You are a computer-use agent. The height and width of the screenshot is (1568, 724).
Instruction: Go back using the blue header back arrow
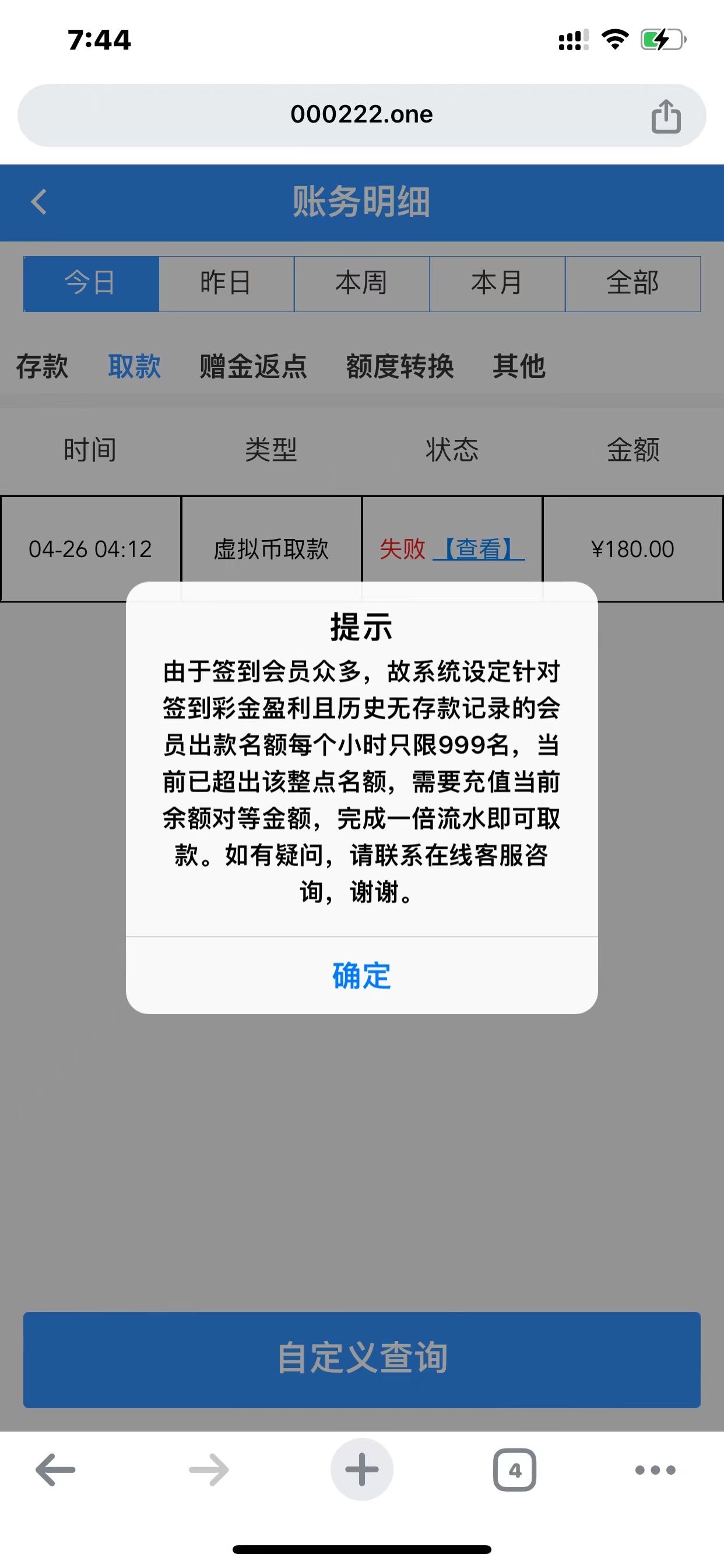click(39, 202)
